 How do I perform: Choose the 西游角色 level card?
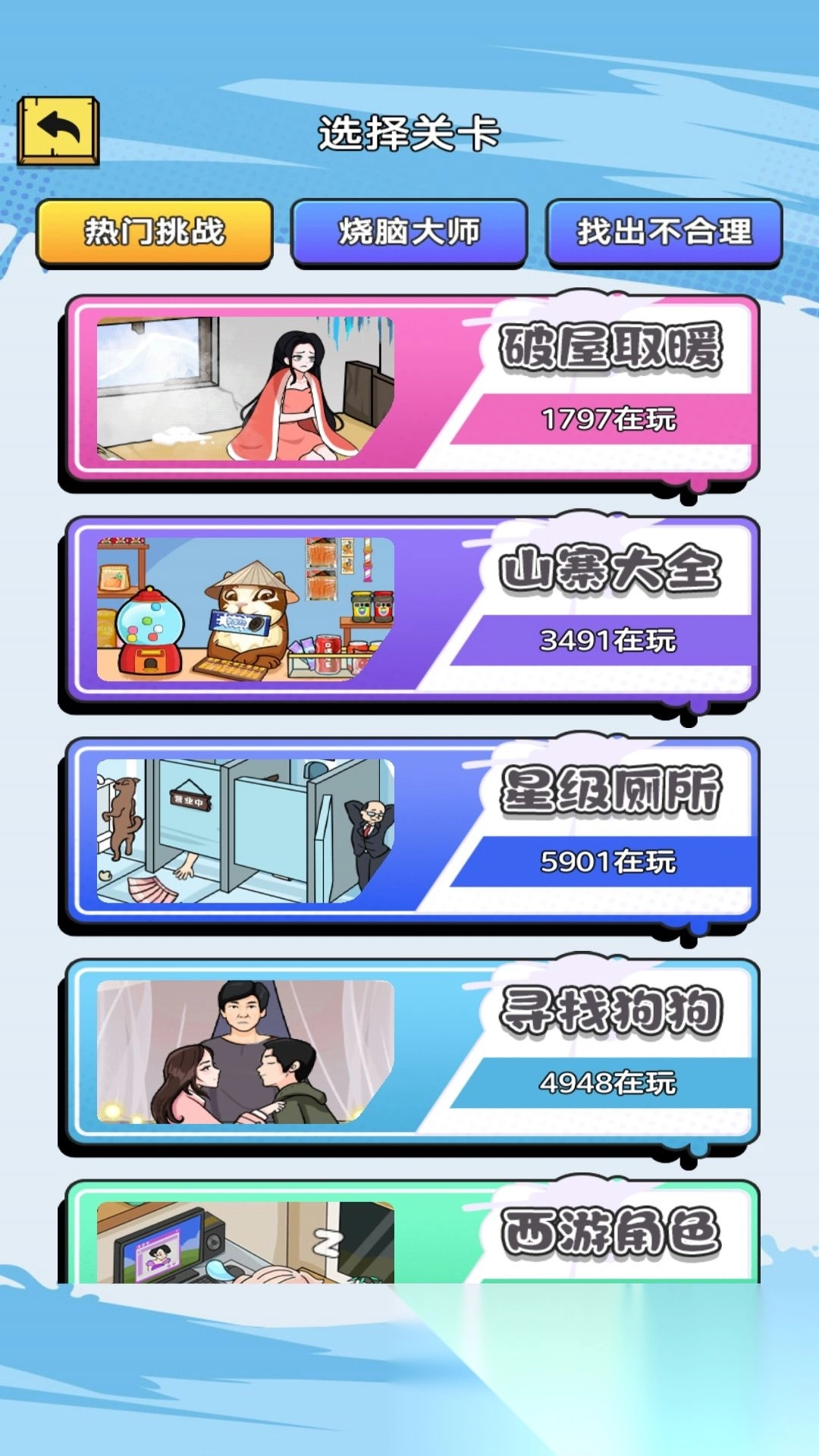point(411,1235)
